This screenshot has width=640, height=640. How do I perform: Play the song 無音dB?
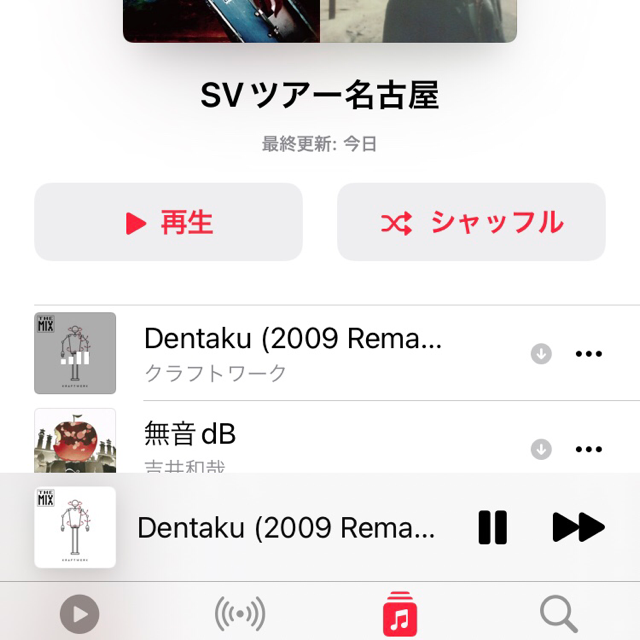pos(292,440)
